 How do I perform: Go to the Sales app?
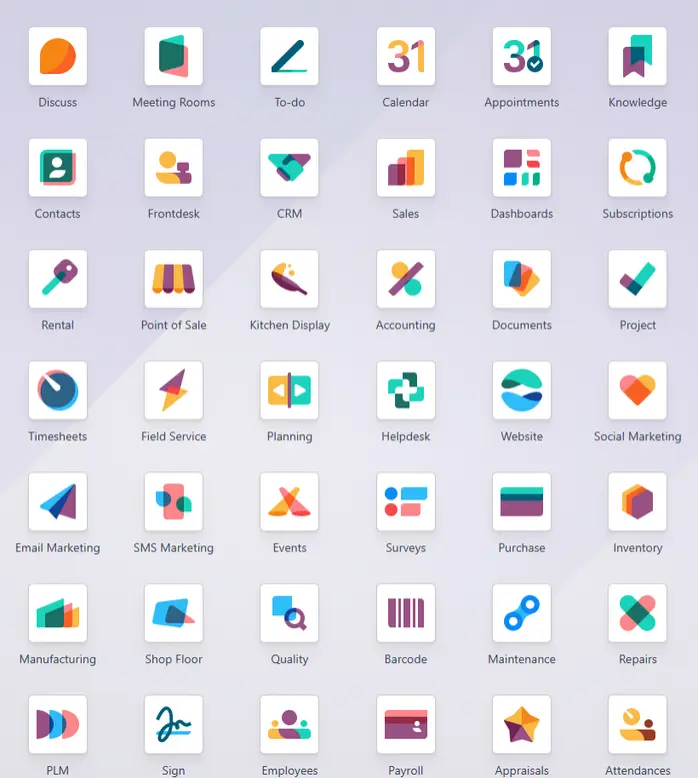pyautogui.click(x=406, y=167)
